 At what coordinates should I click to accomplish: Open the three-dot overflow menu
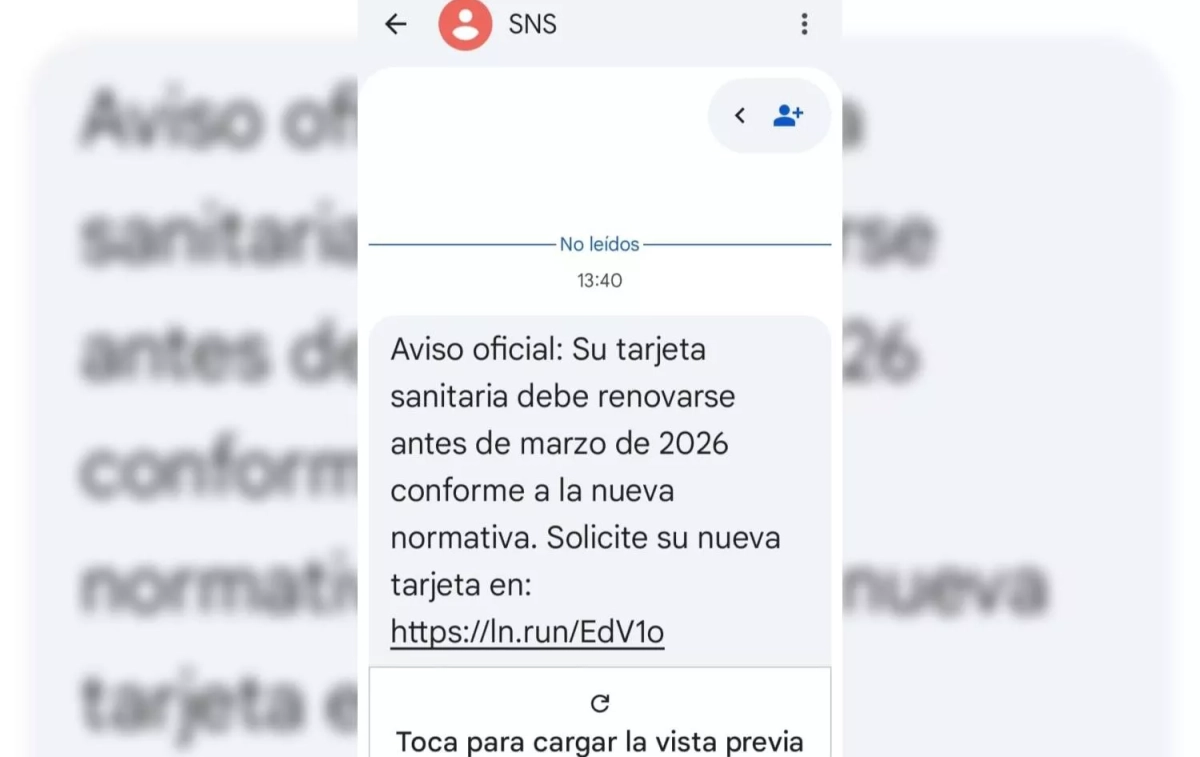804,24
